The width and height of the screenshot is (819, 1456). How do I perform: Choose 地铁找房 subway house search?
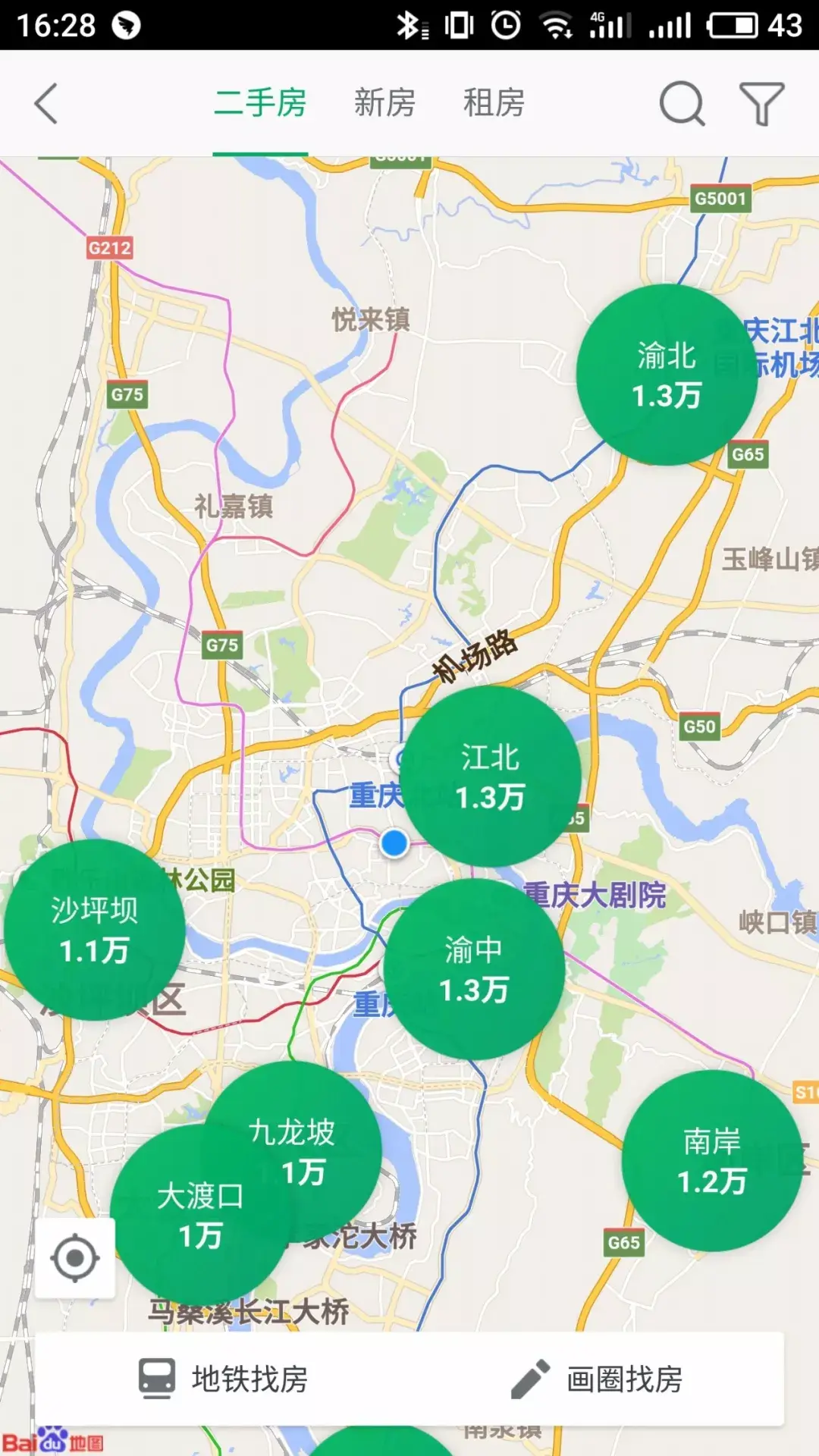223,1379
